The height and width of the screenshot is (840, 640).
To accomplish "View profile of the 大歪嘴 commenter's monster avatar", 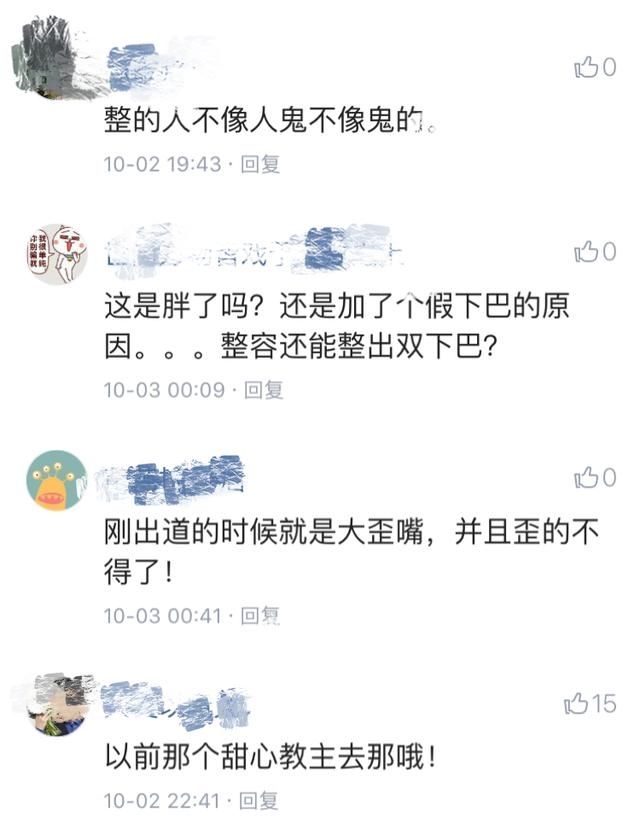I will pos(56,480).
